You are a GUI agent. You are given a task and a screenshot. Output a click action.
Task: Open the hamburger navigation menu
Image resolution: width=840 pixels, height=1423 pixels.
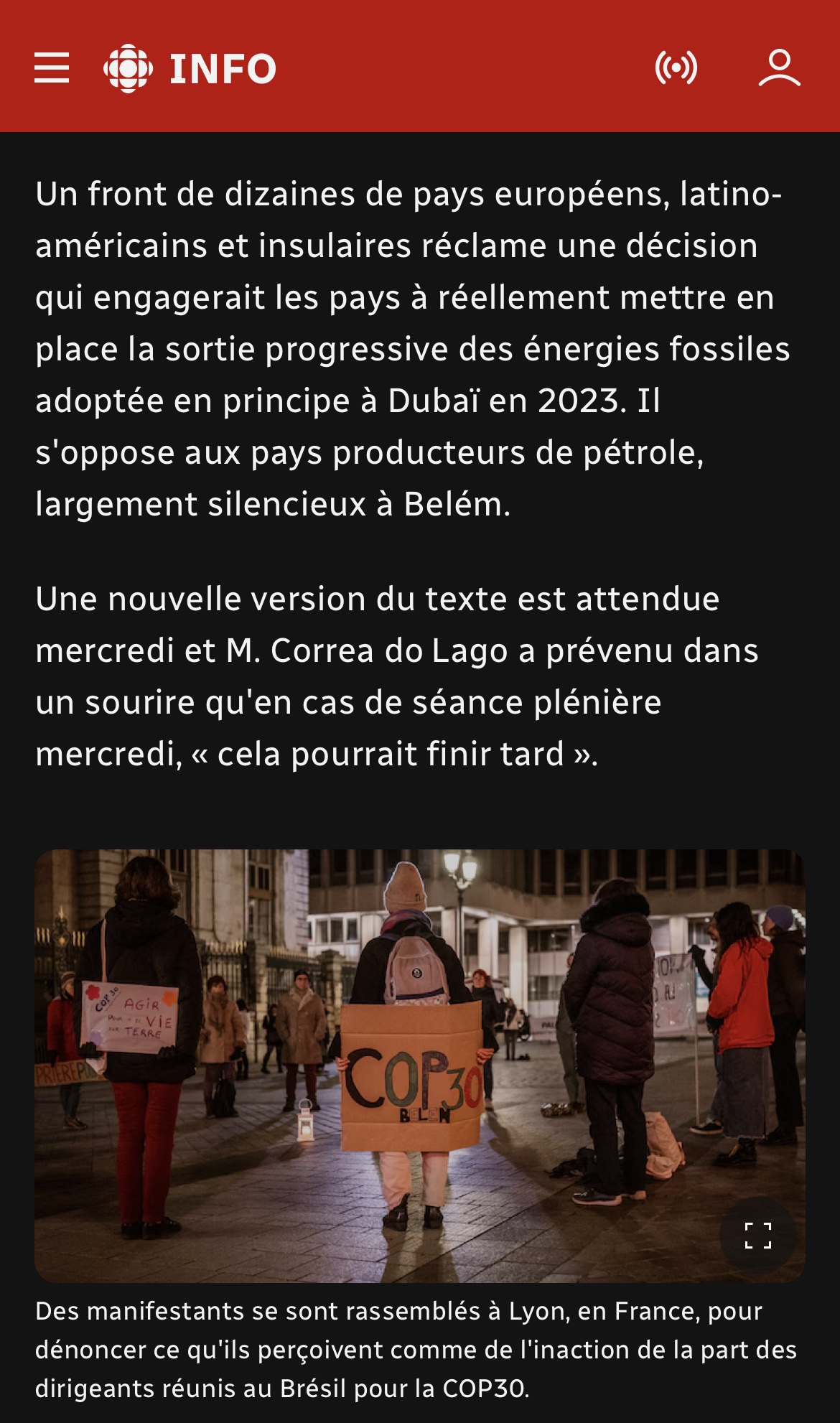(52, 67)
